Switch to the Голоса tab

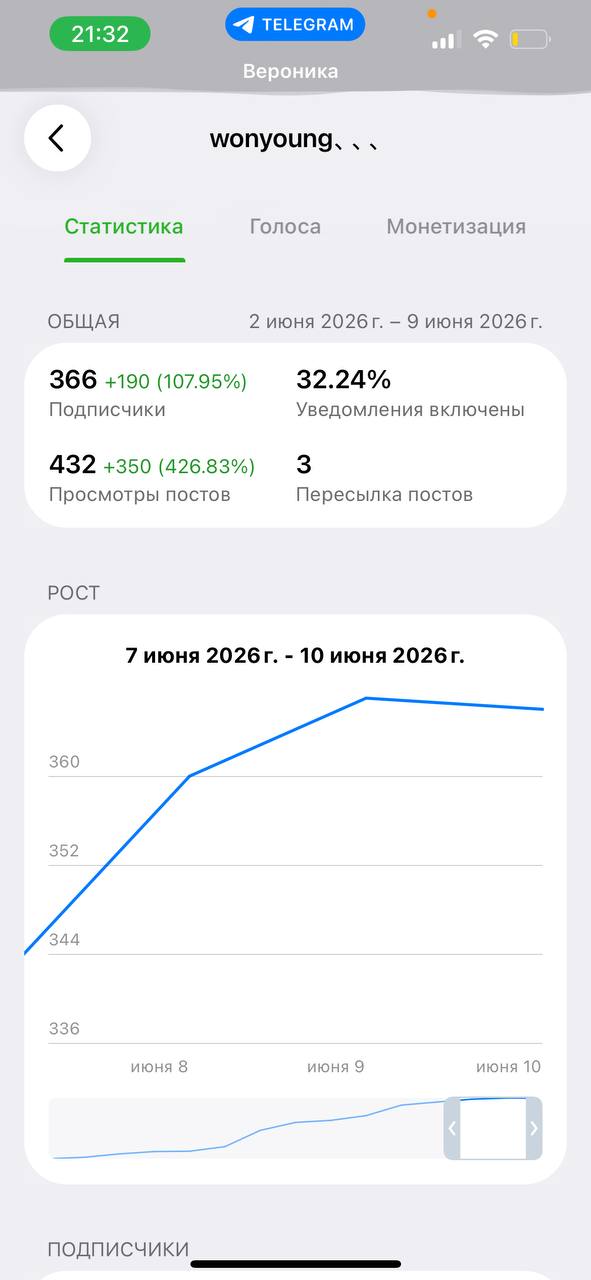(285, 226)
